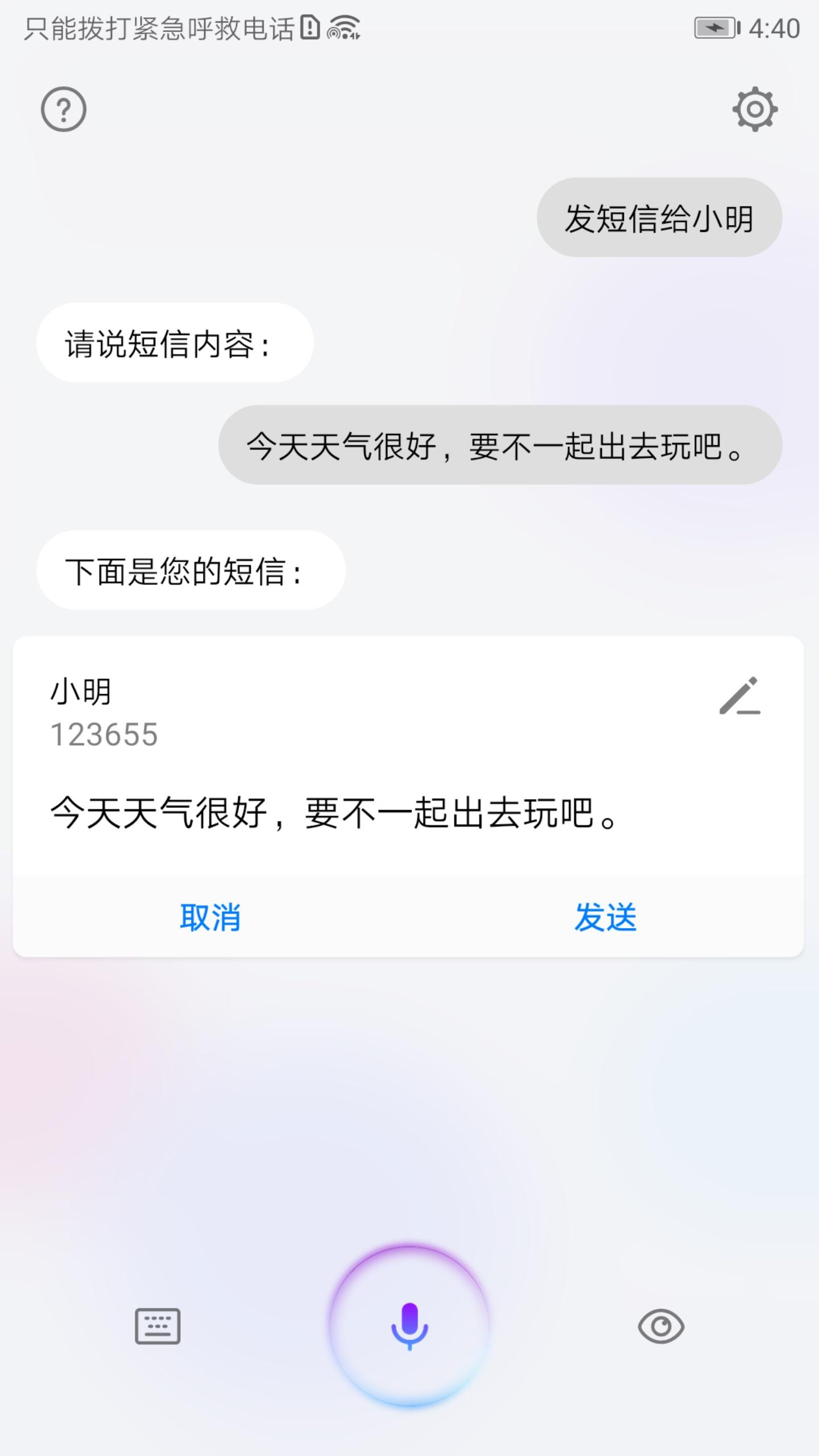
Task: Open the eye icon for vision mode
Action: [661, 1326]
